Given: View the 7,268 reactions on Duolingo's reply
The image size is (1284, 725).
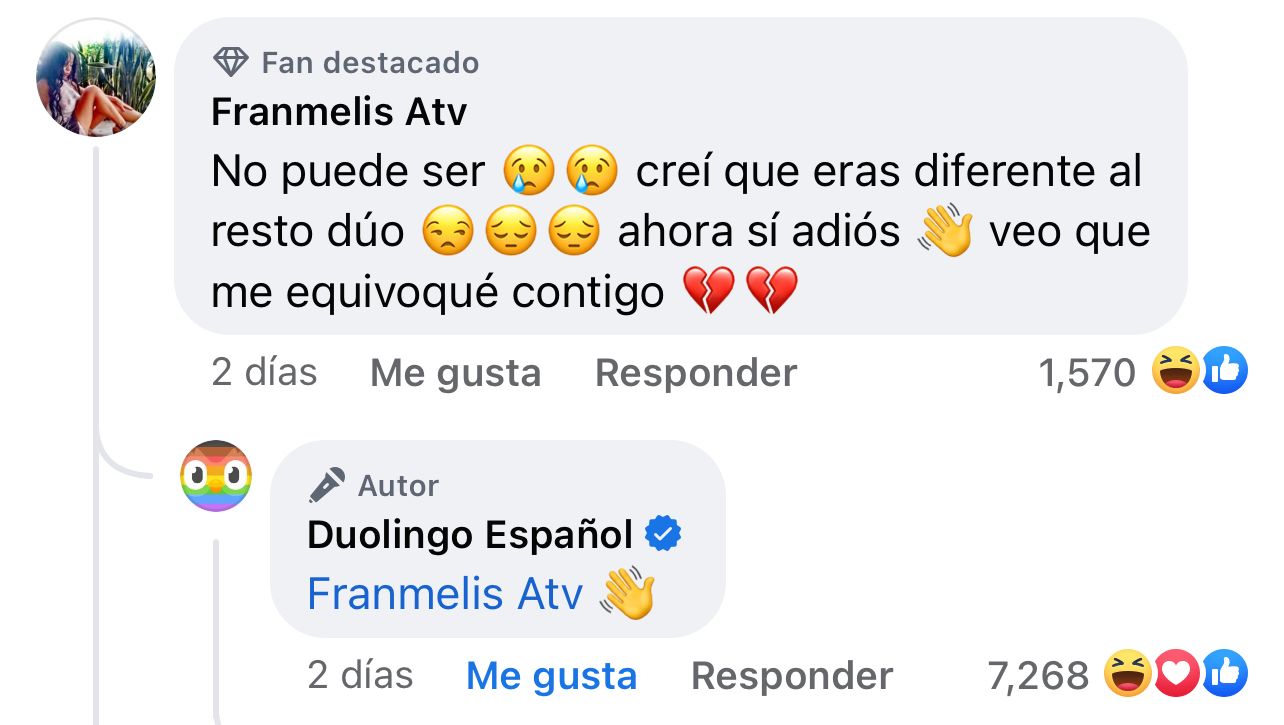Looking at the screenshot, I should point(1116,676).
